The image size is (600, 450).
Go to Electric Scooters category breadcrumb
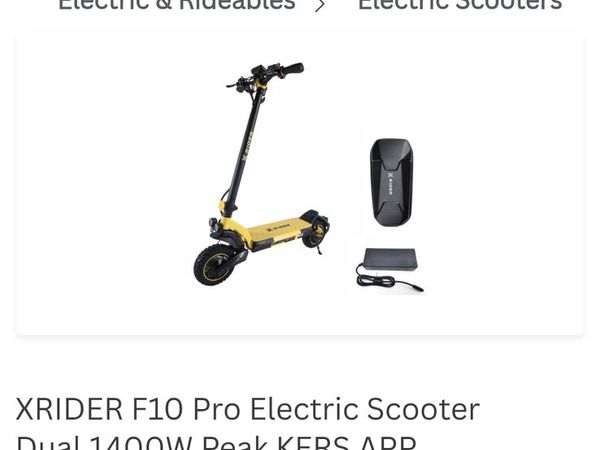(x=459, y=5)
